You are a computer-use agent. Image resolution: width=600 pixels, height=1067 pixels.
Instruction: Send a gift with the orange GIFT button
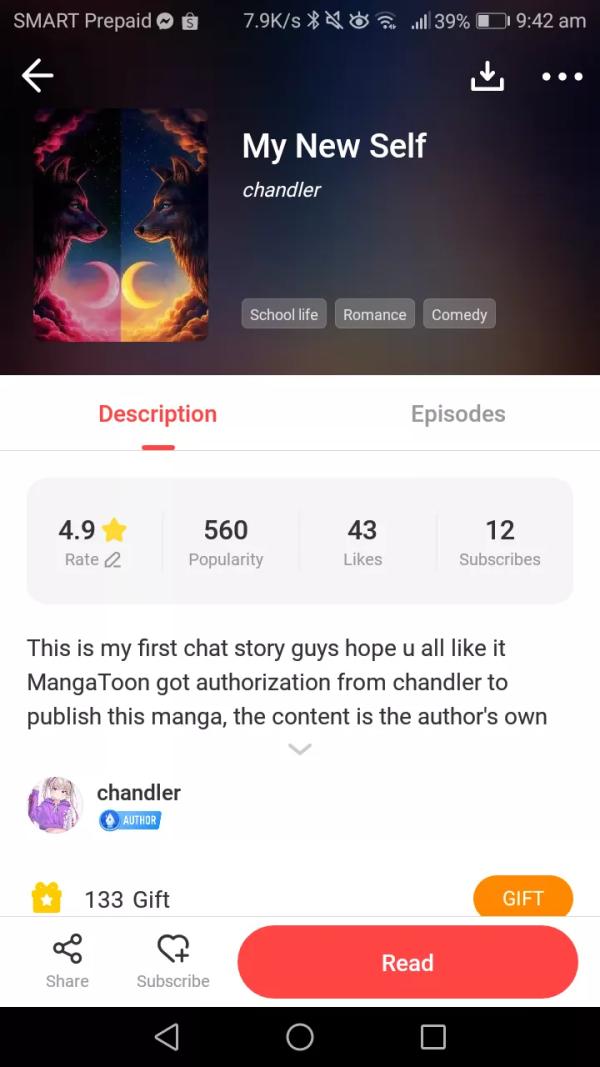(x=522, y=898)
